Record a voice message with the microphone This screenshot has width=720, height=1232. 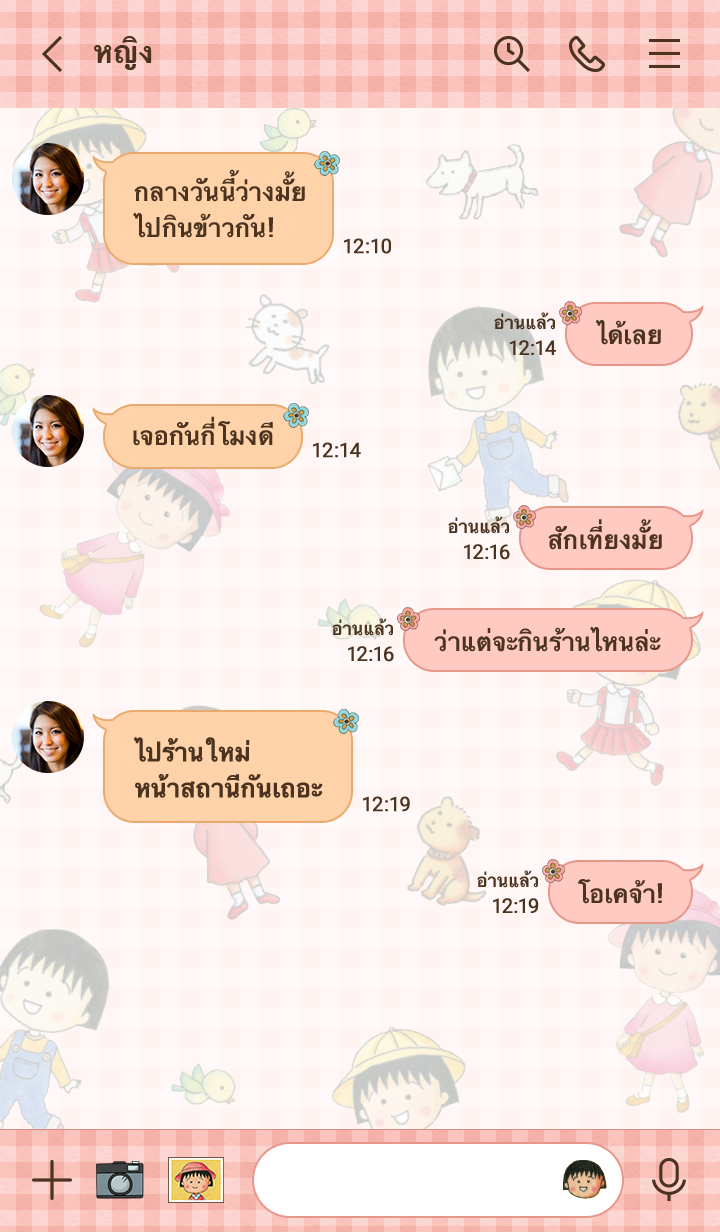click(668, 1181)
